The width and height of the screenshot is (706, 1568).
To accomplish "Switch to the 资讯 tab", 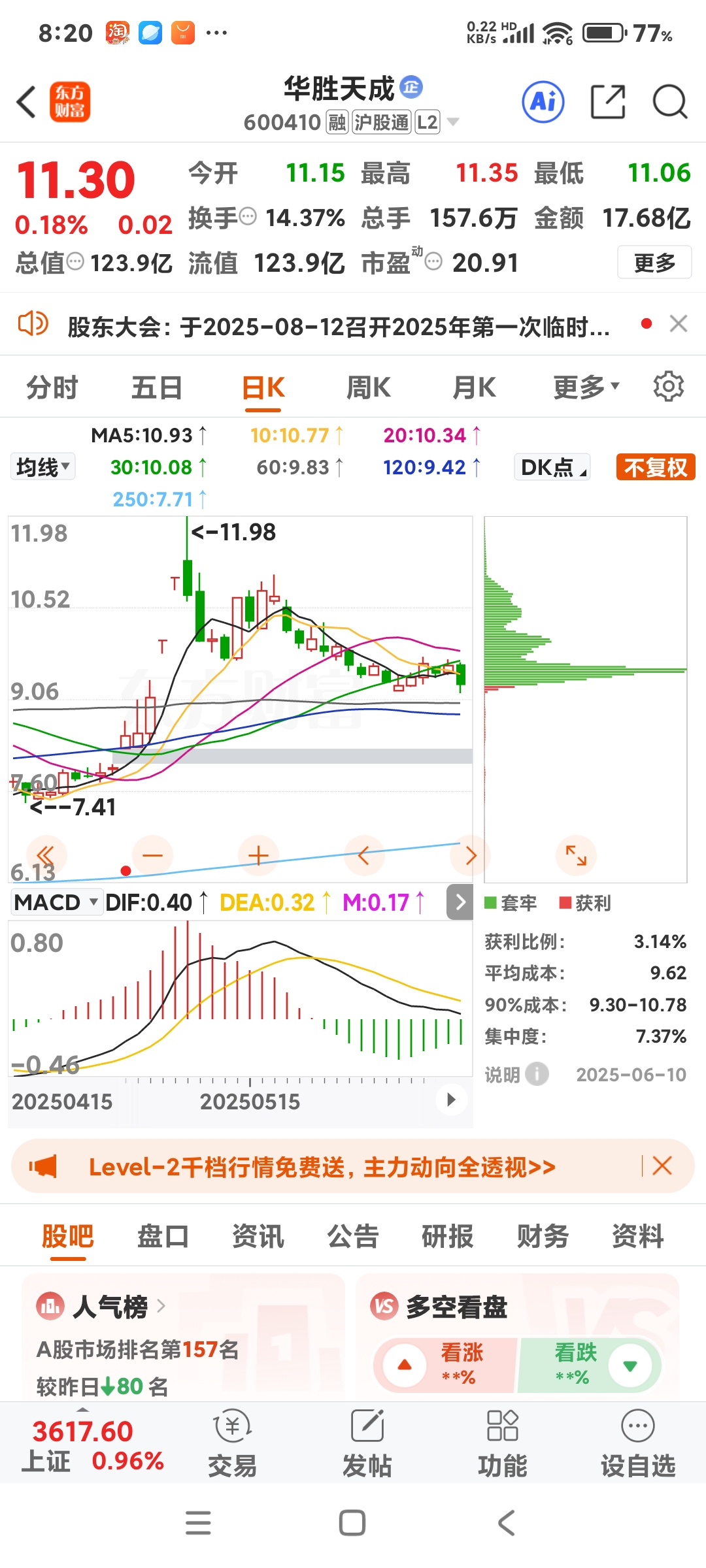I will [x=258, y=1236].
